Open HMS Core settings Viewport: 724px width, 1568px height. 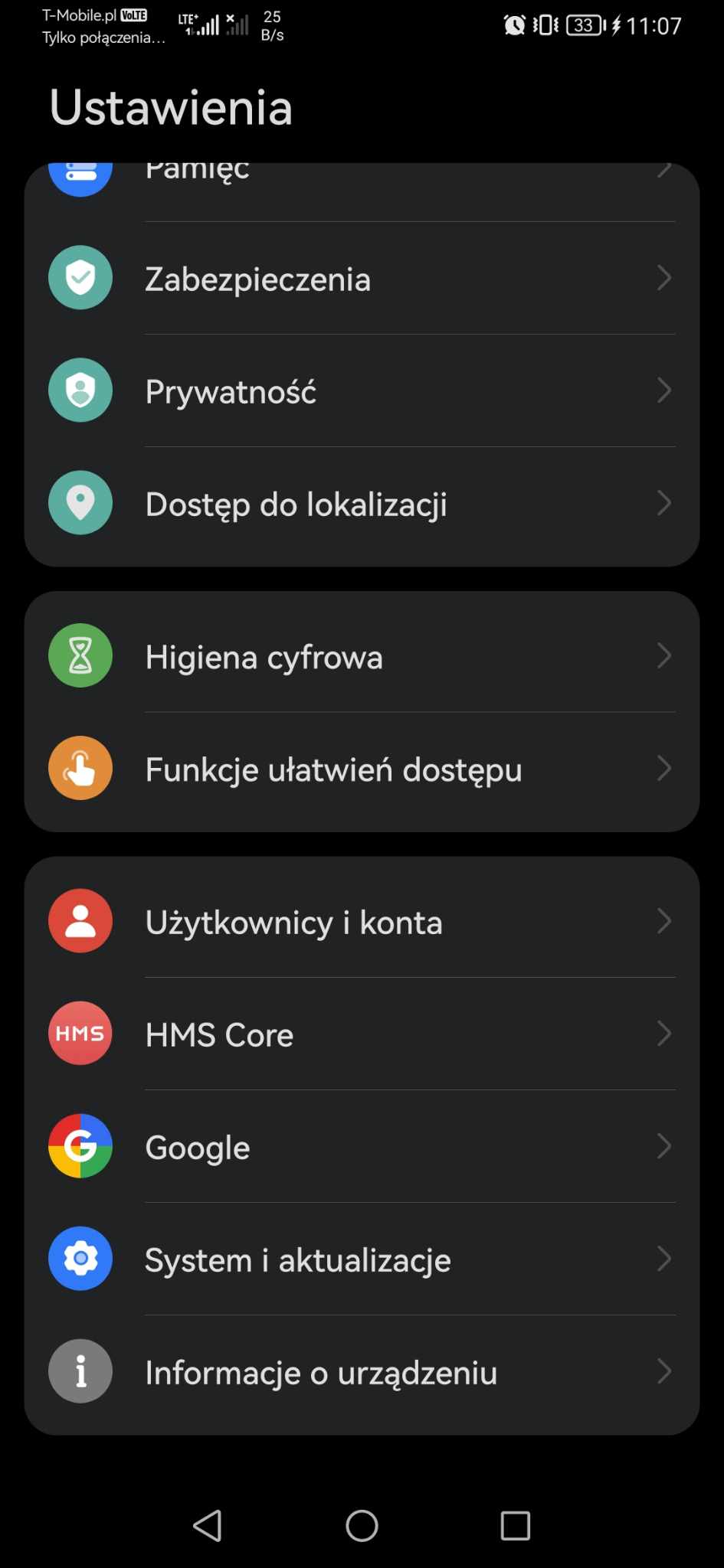click(x=362, y=1034)
